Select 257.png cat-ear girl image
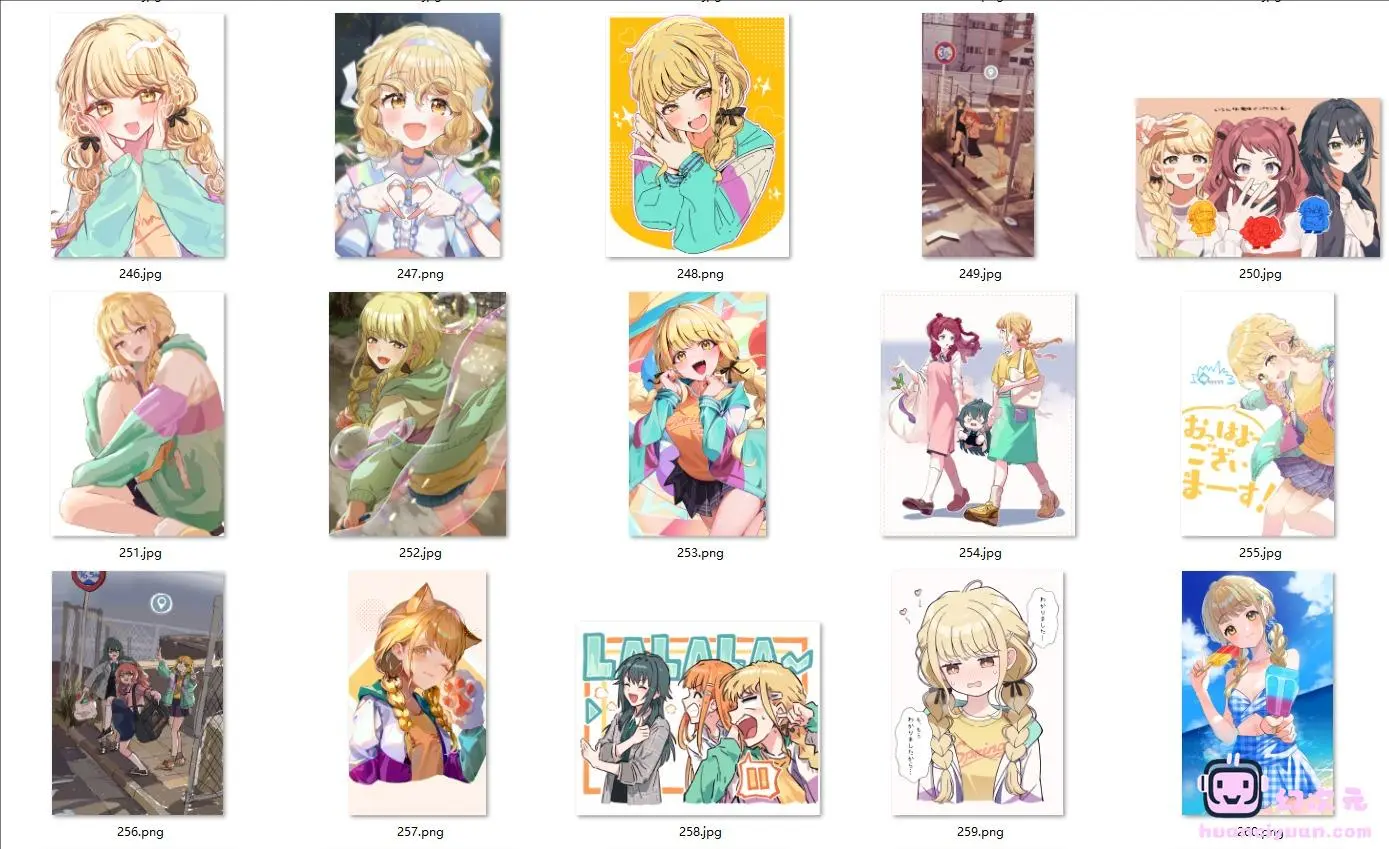 [x=418, y=693]
